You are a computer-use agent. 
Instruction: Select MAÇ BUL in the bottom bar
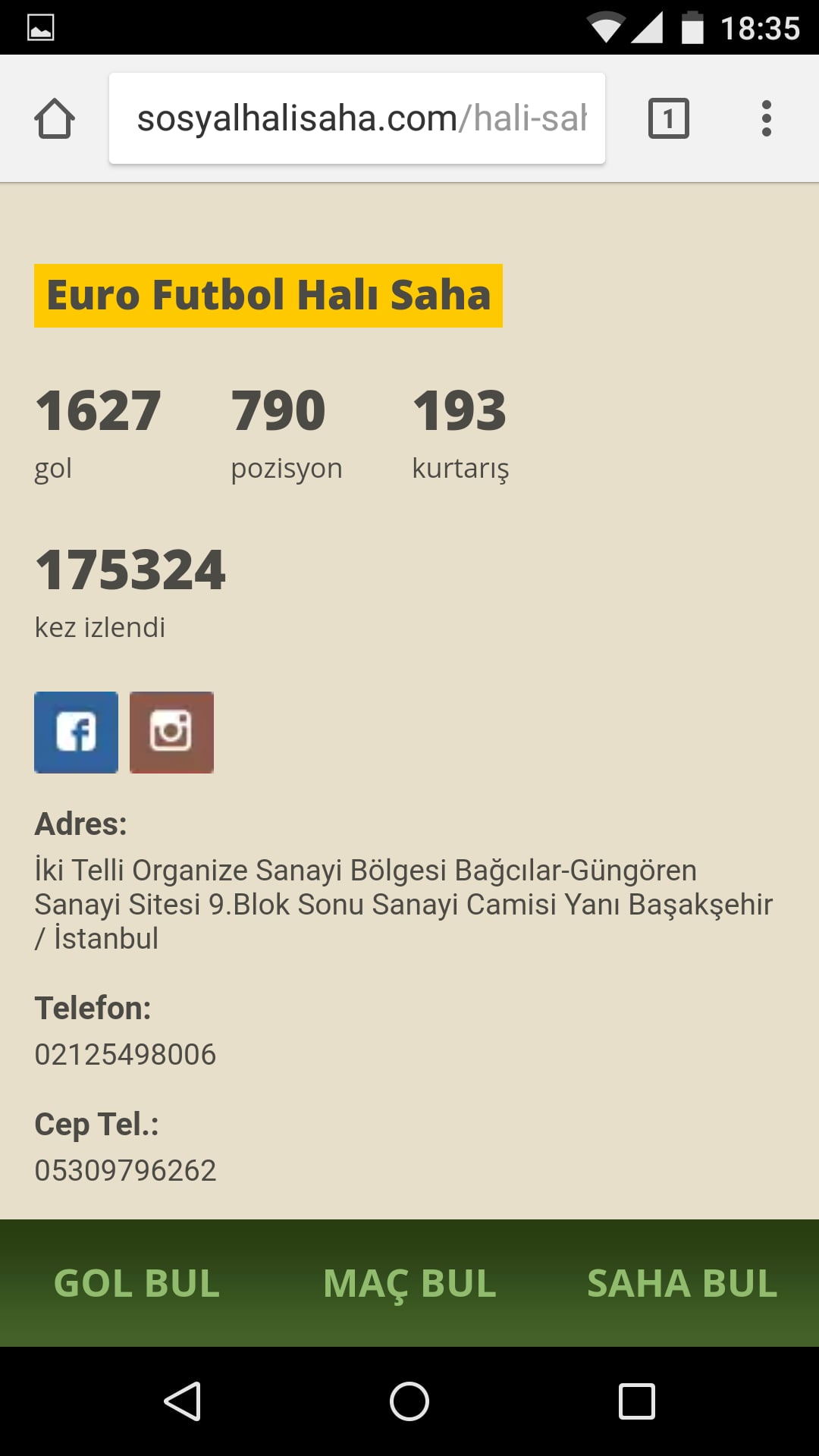(x=409, y=1284)
